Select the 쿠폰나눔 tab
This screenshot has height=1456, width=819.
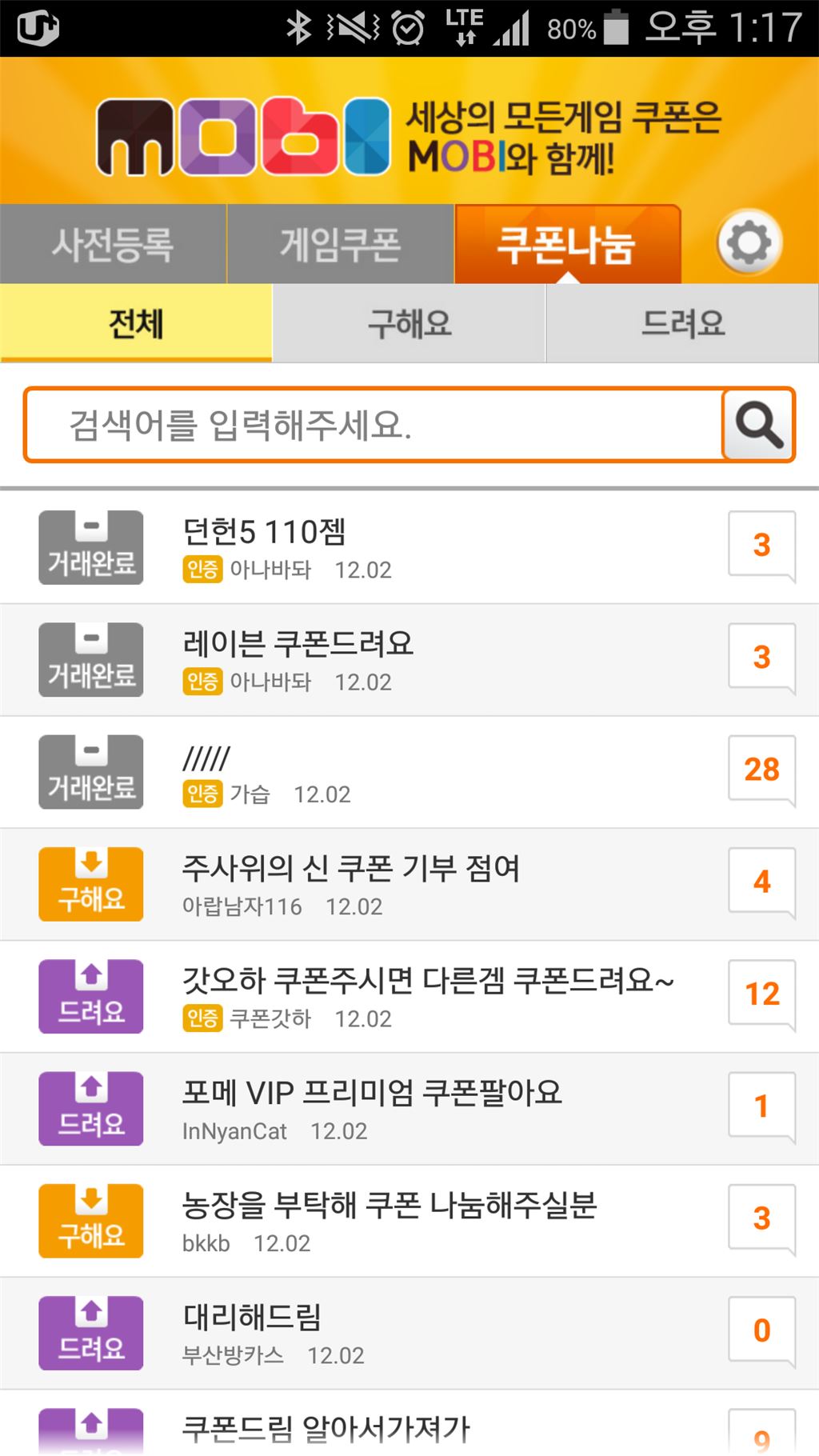[567, 244]
